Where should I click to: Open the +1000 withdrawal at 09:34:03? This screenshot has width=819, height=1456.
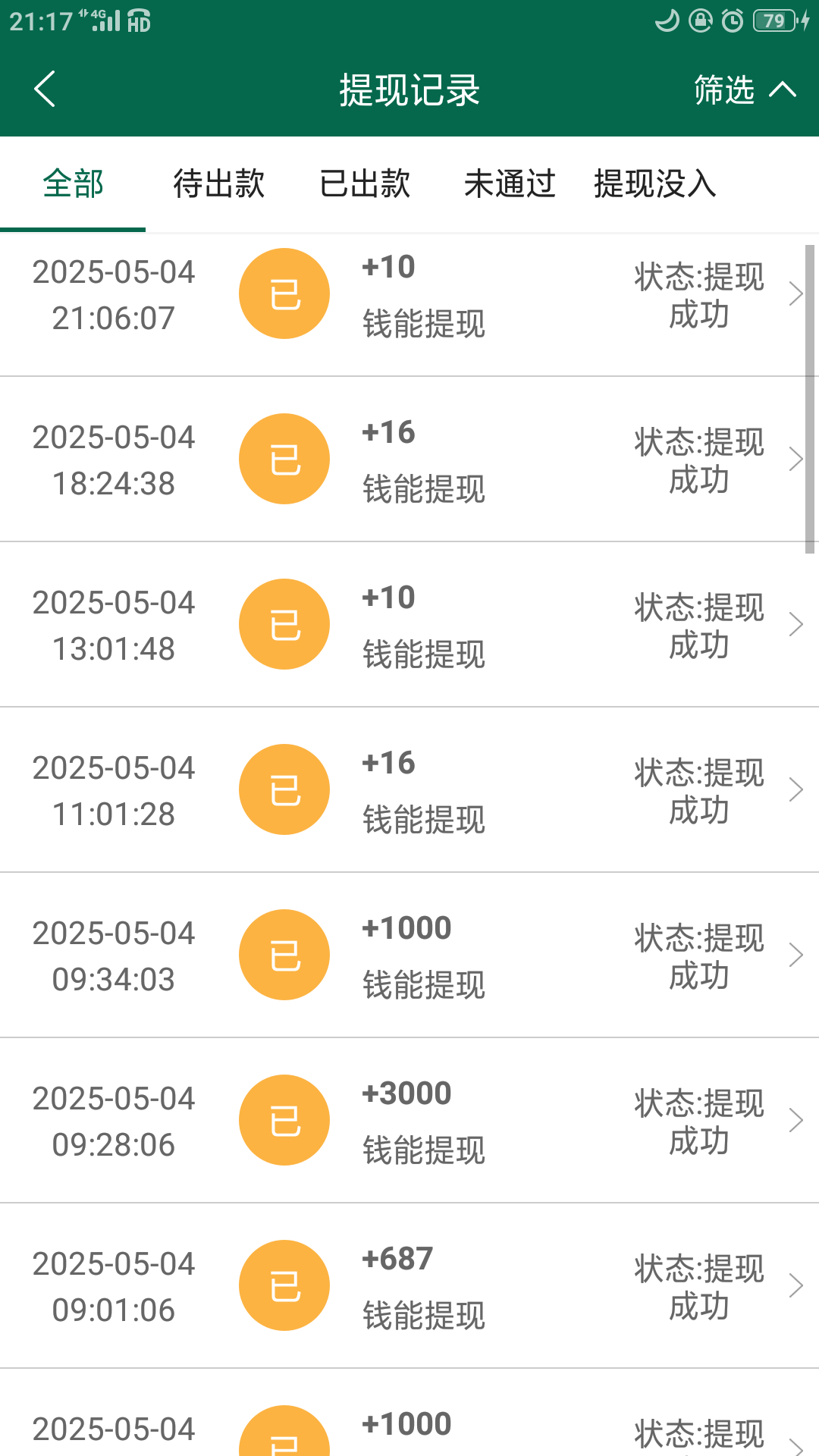[x=409, y=955]
